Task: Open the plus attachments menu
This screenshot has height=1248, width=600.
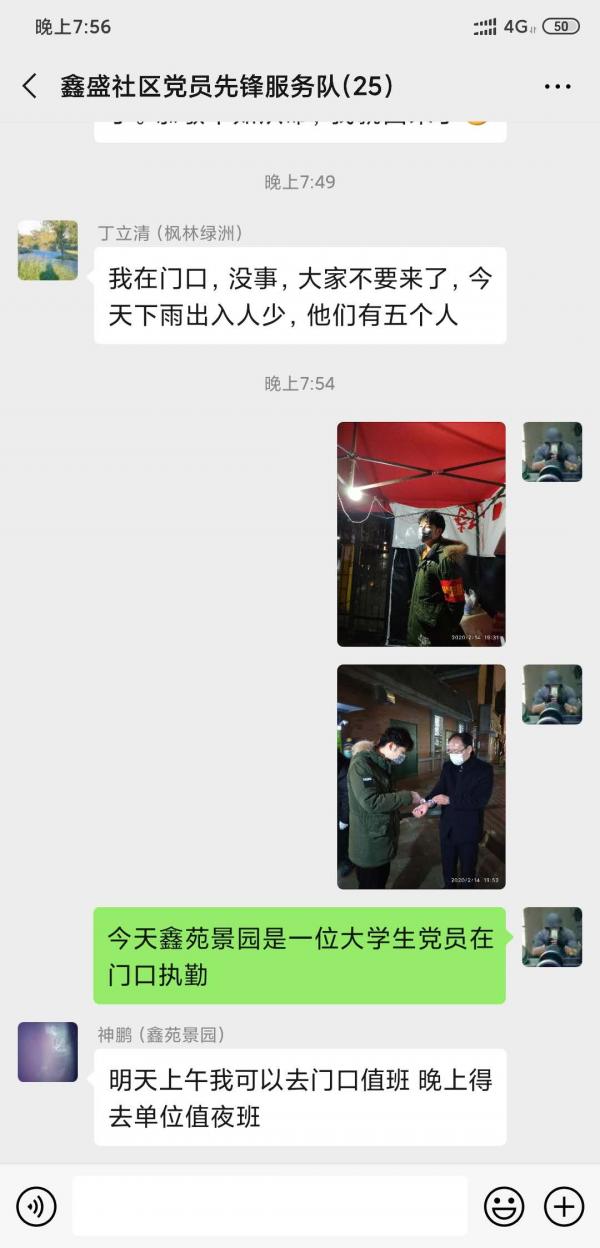Action: click(x=564, y=1206)
